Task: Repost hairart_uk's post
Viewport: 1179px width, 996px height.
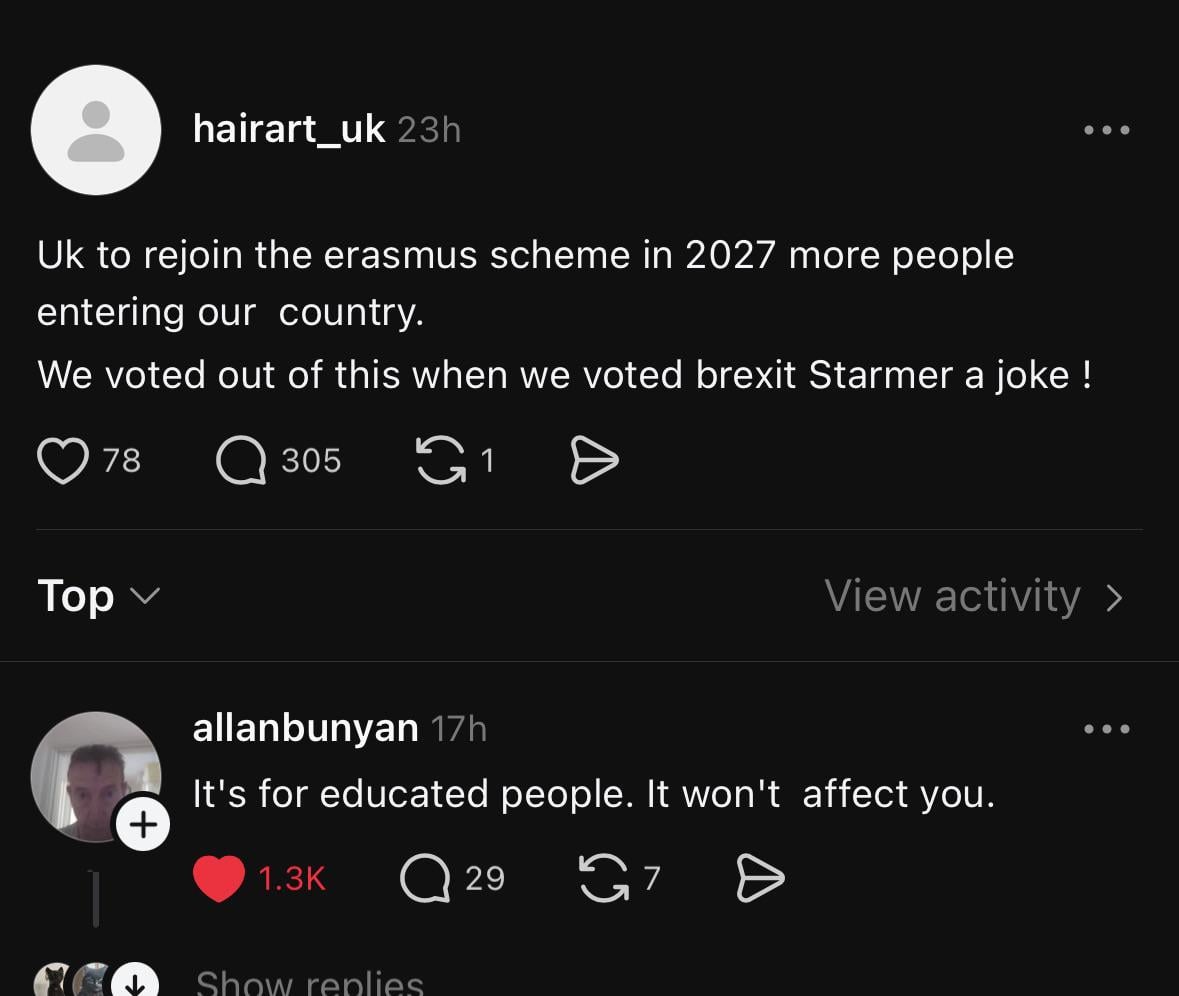Action: tap(440, 460)
